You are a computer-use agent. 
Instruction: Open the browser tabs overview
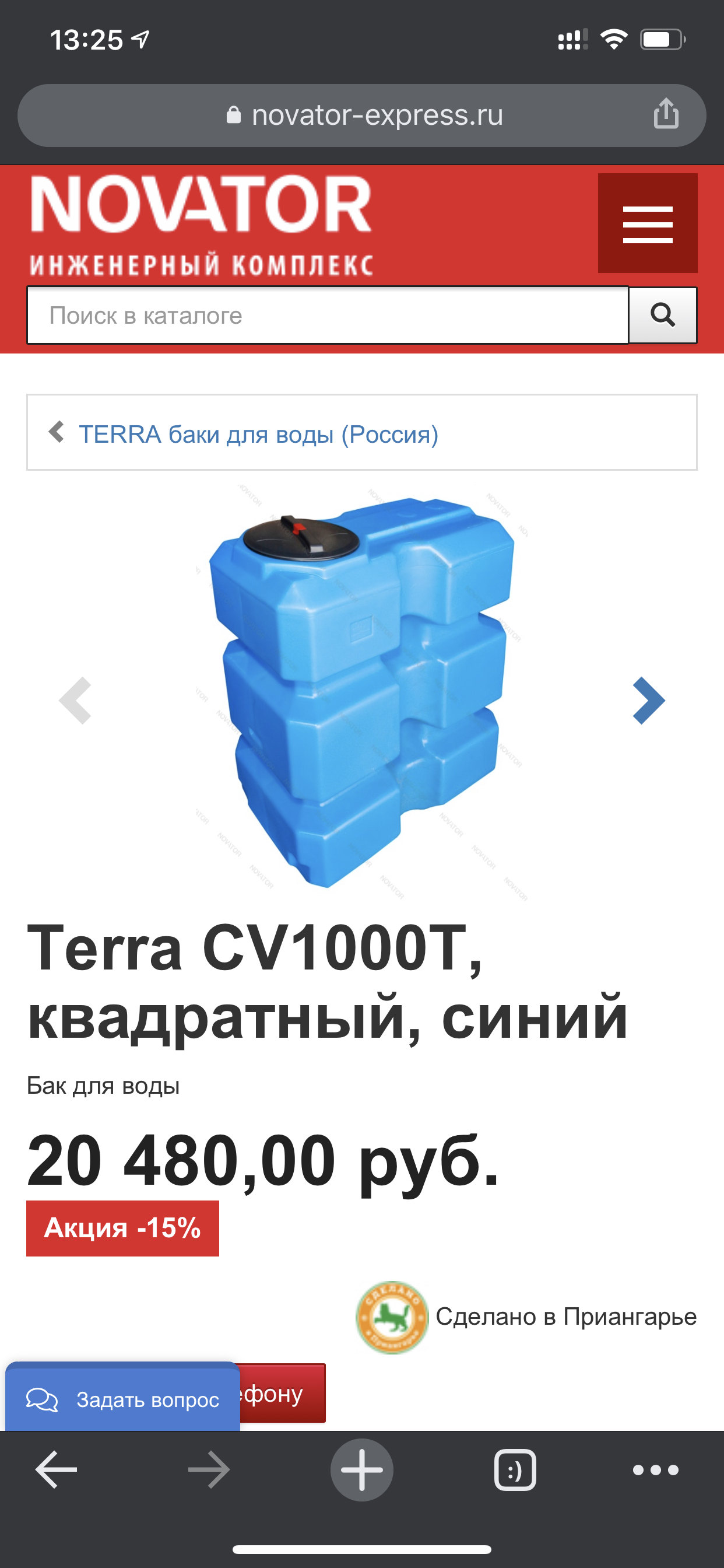[x=515, y=1469]
